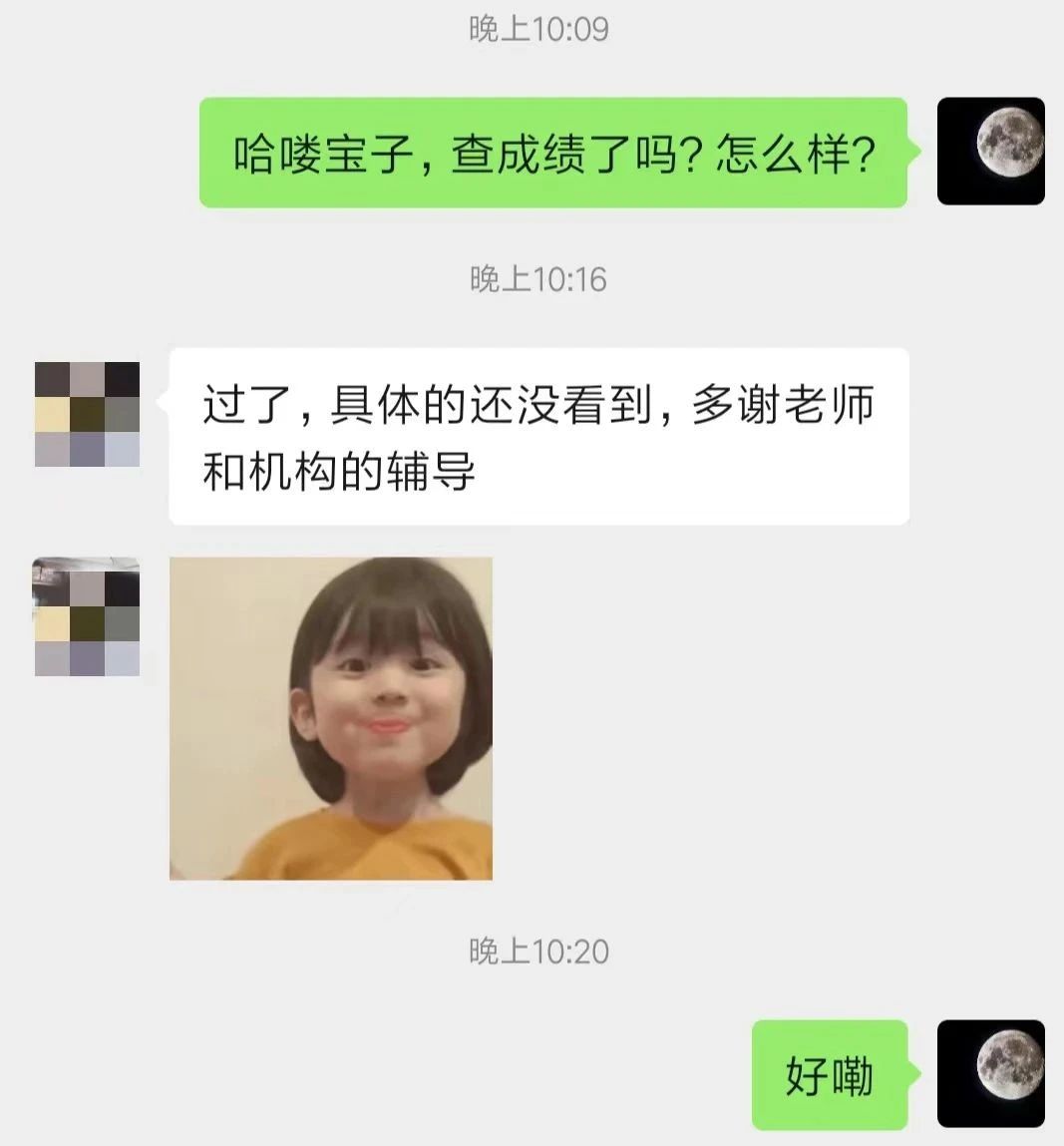
Task: View the child sticker image
Action: pos(331,718)
